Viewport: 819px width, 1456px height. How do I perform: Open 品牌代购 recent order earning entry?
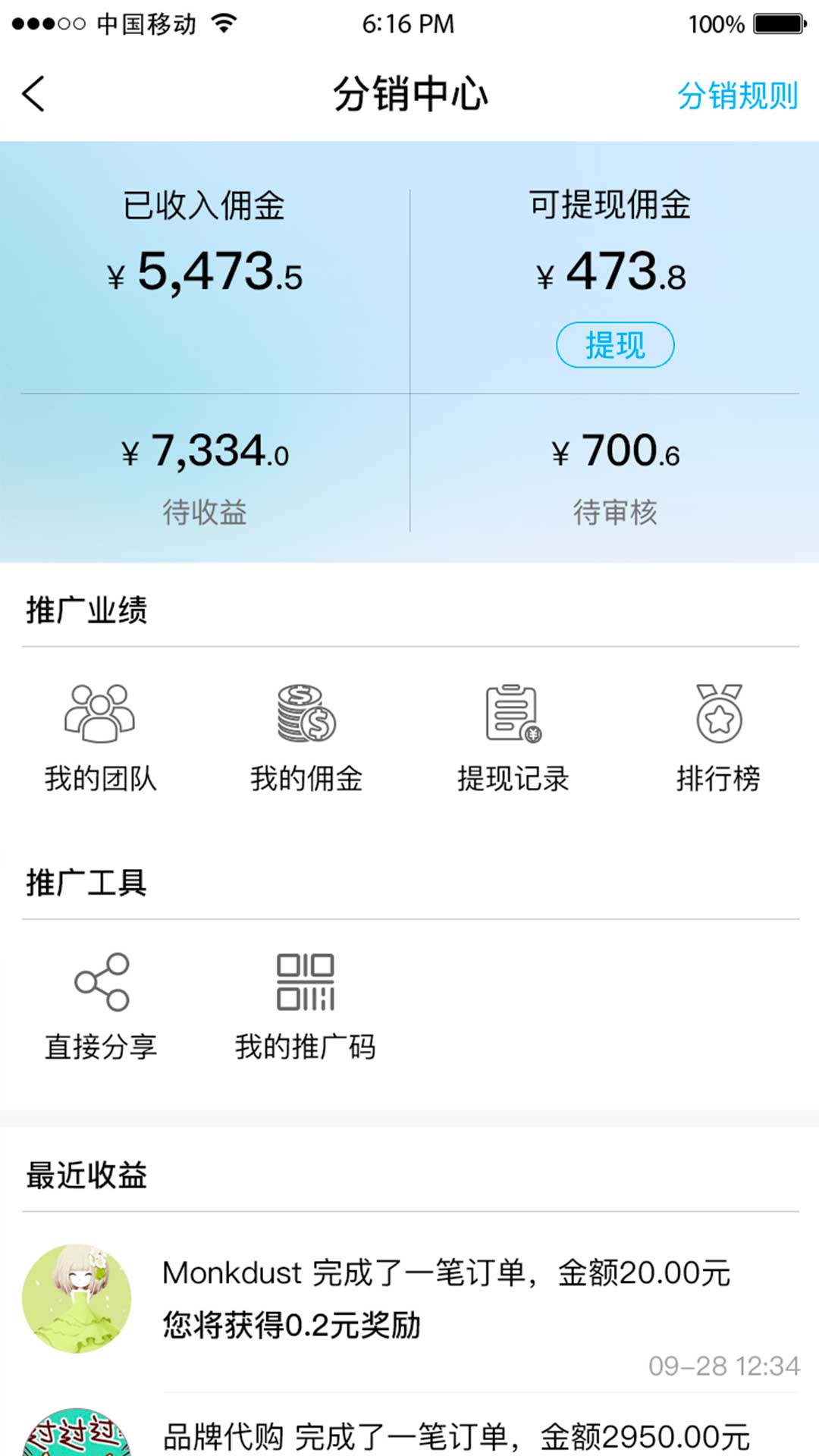tap(455, 1435)
